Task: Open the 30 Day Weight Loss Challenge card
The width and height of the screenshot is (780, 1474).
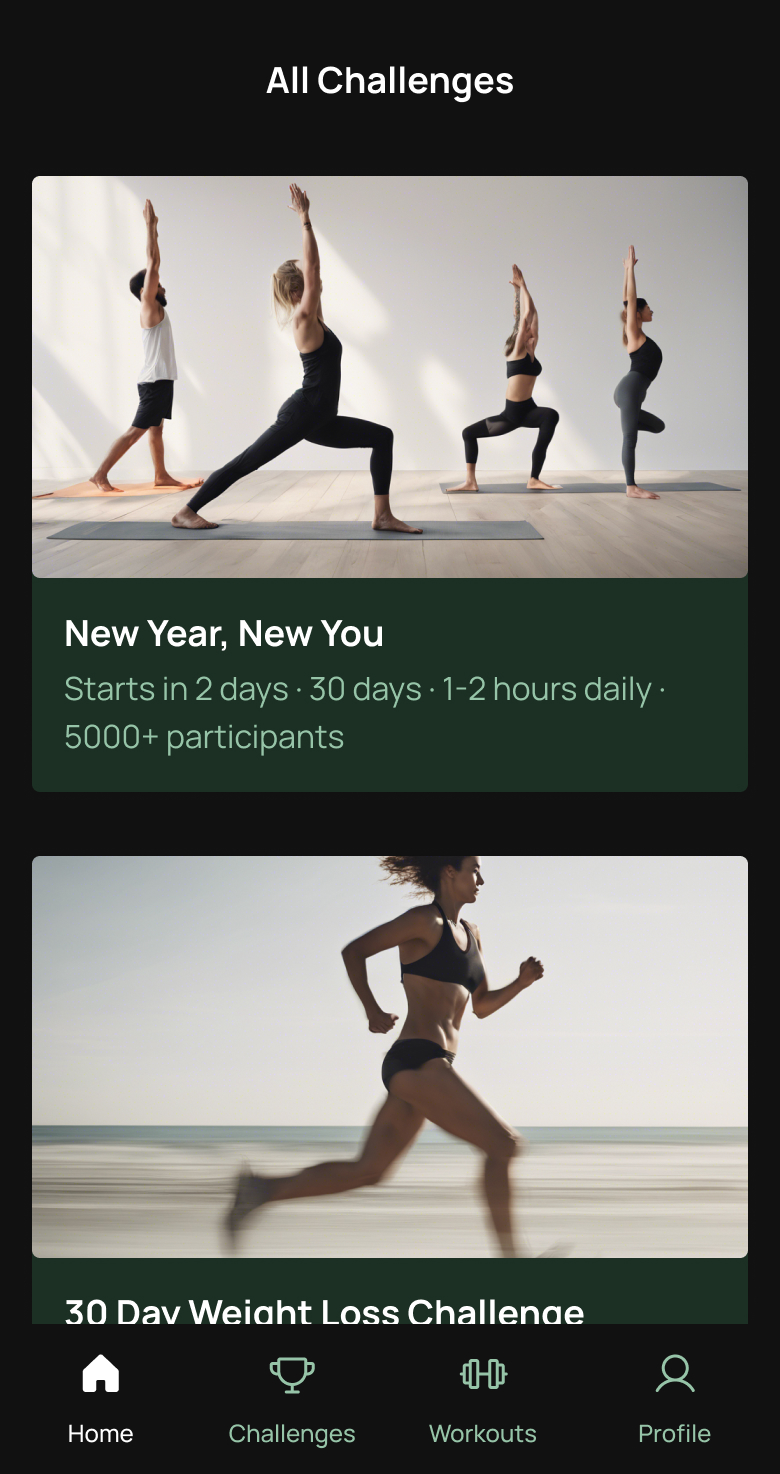Action: point(390,1080)
